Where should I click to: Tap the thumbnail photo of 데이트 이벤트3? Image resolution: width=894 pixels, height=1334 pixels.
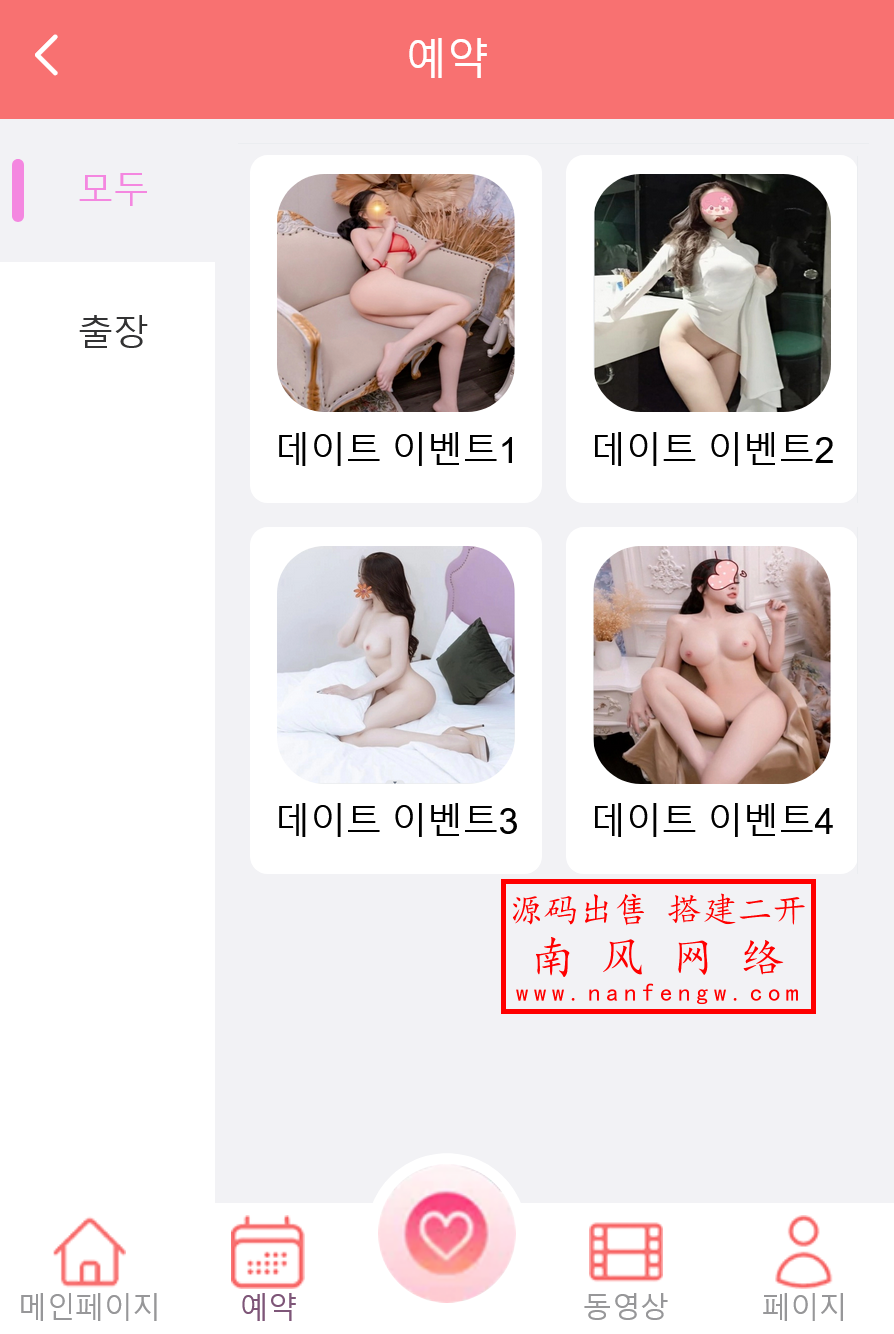[x=396, y=663]
